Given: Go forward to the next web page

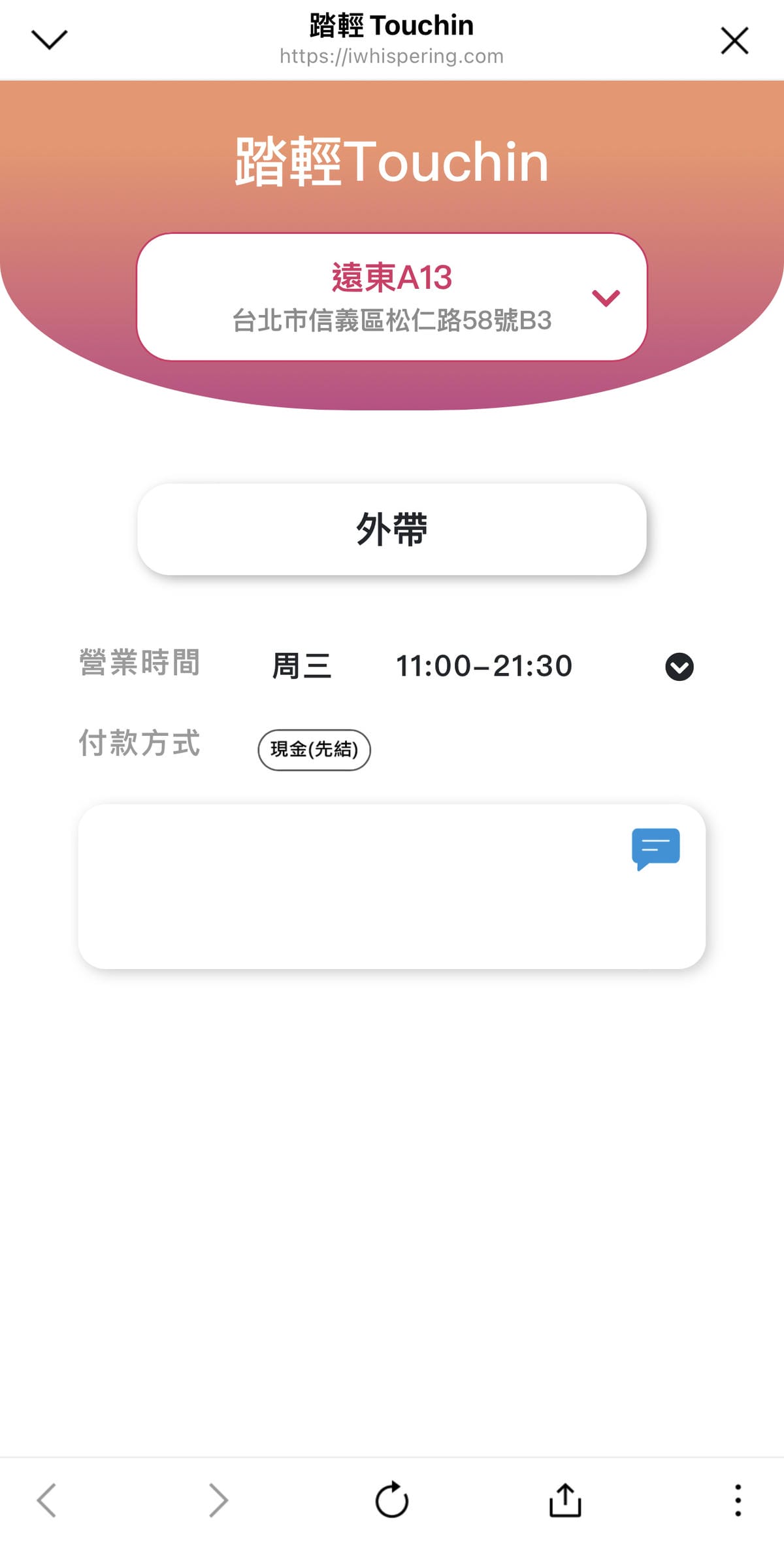Looking at the screenshot, I should click(x=218, y=1500).
